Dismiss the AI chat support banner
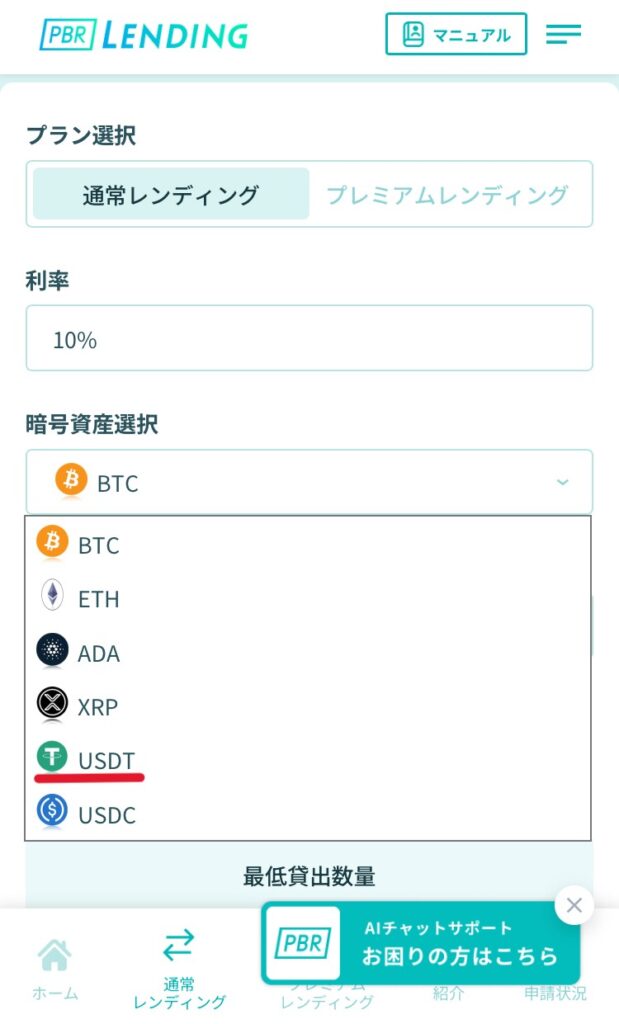 coord(574,905)
